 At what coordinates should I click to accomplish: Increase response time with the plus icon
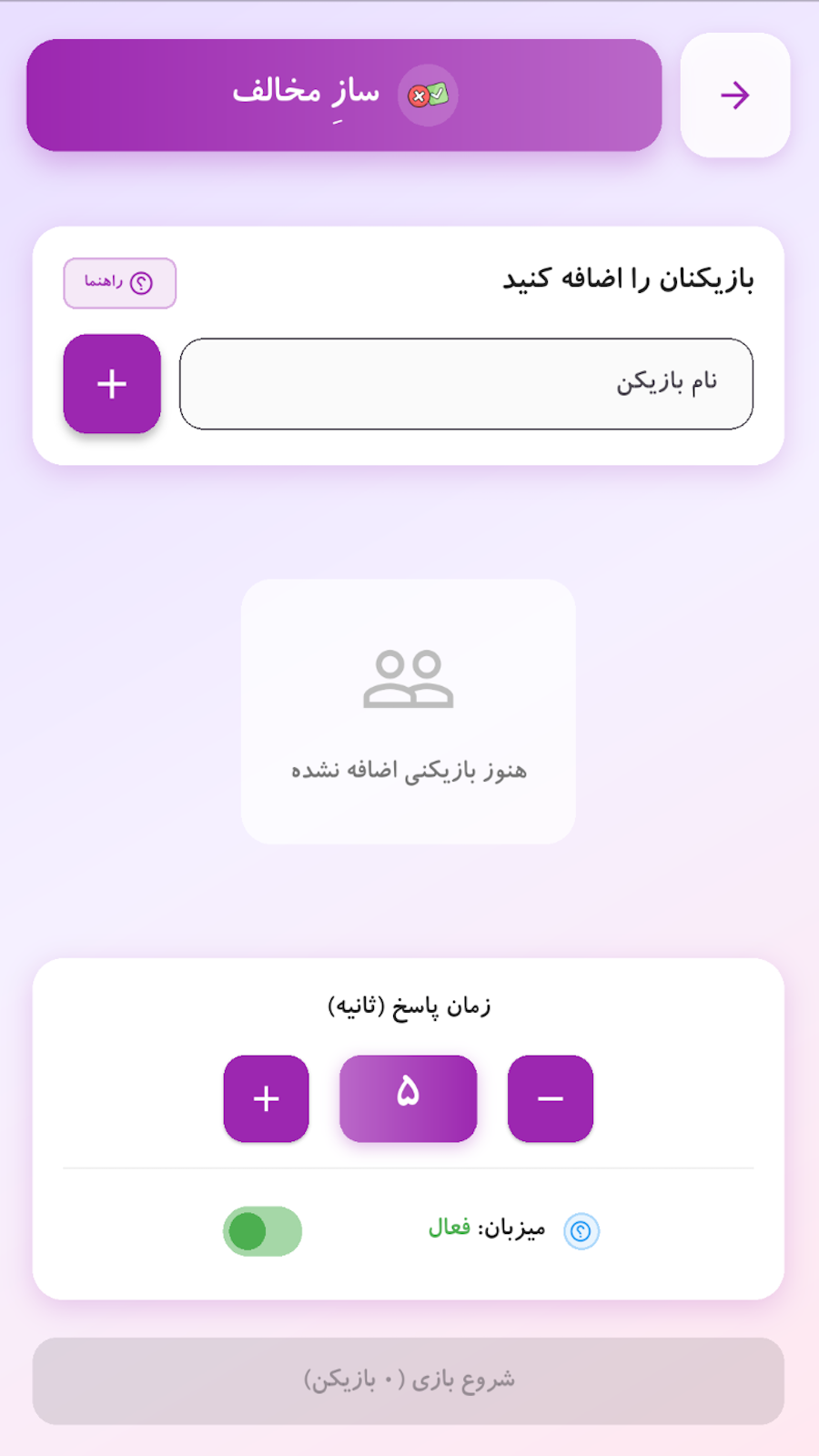pos(266,1098)
